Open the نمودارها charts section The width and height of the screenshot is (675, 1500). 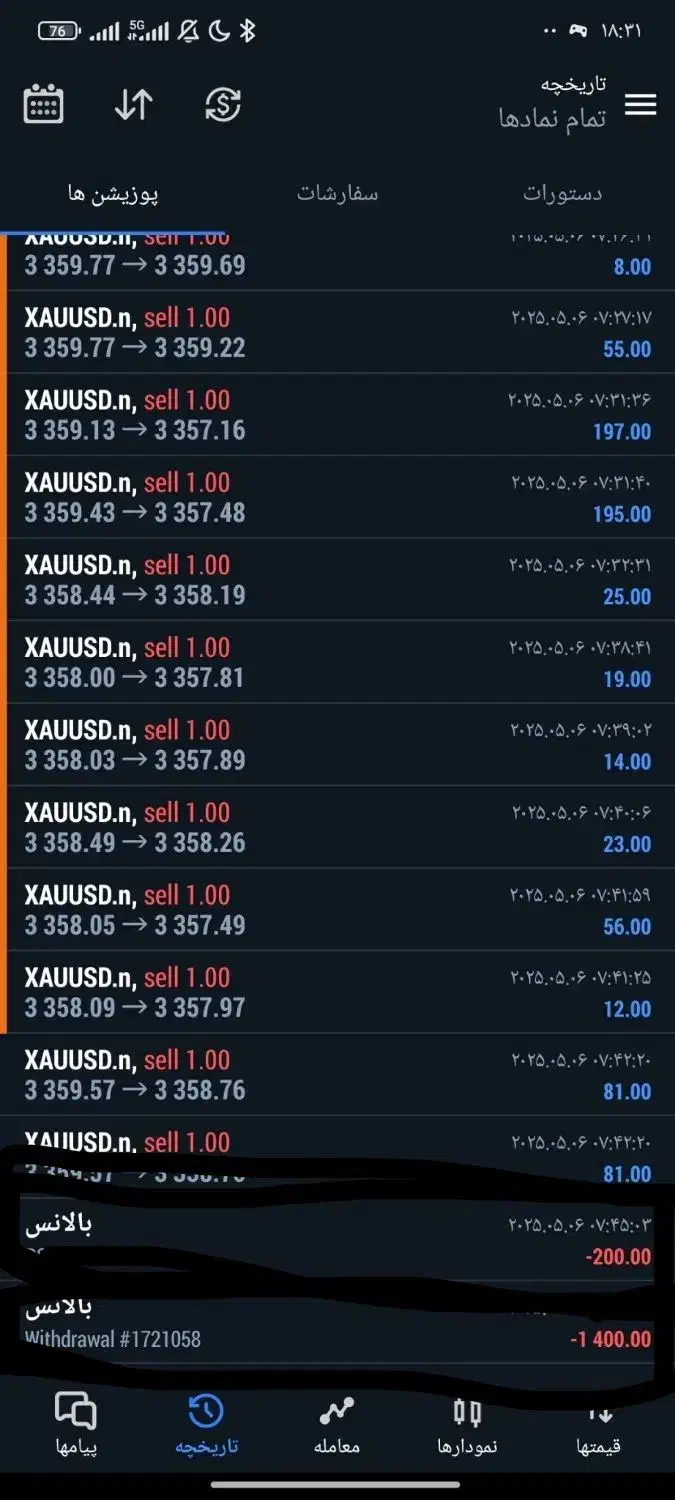coord(467,1423)
